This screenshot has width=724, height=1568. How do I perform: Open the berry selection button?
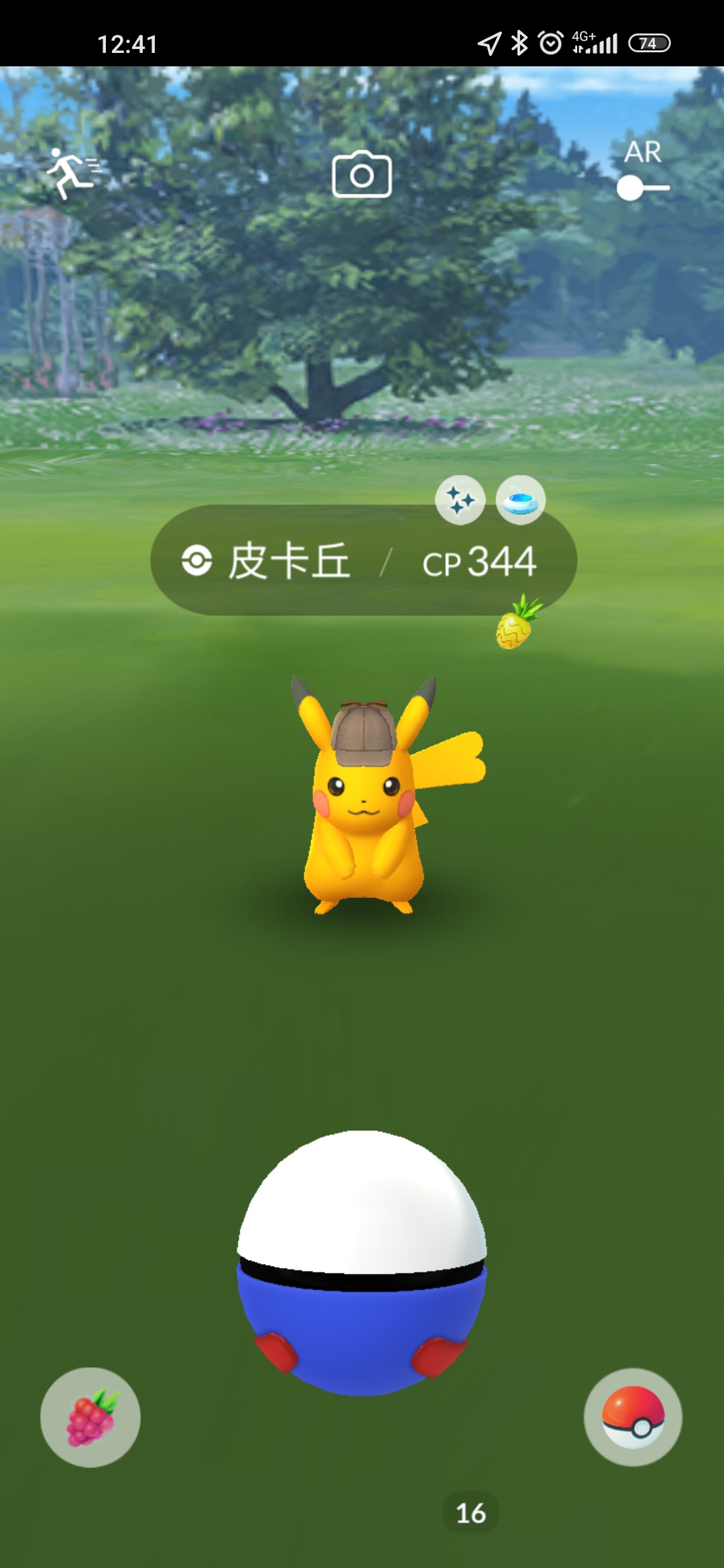coord(90,1417)
